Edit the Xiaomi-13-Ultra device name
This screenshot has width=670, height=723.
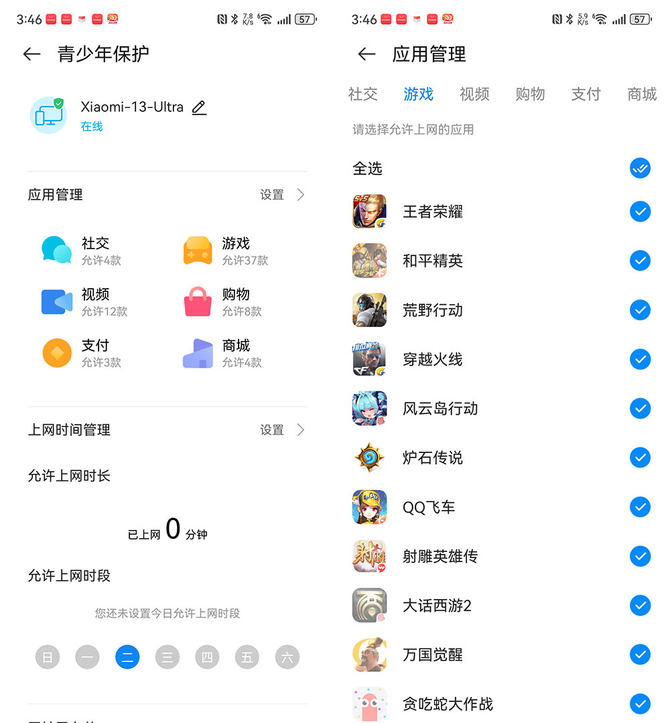pyautogui.click(x=199, y=108)
